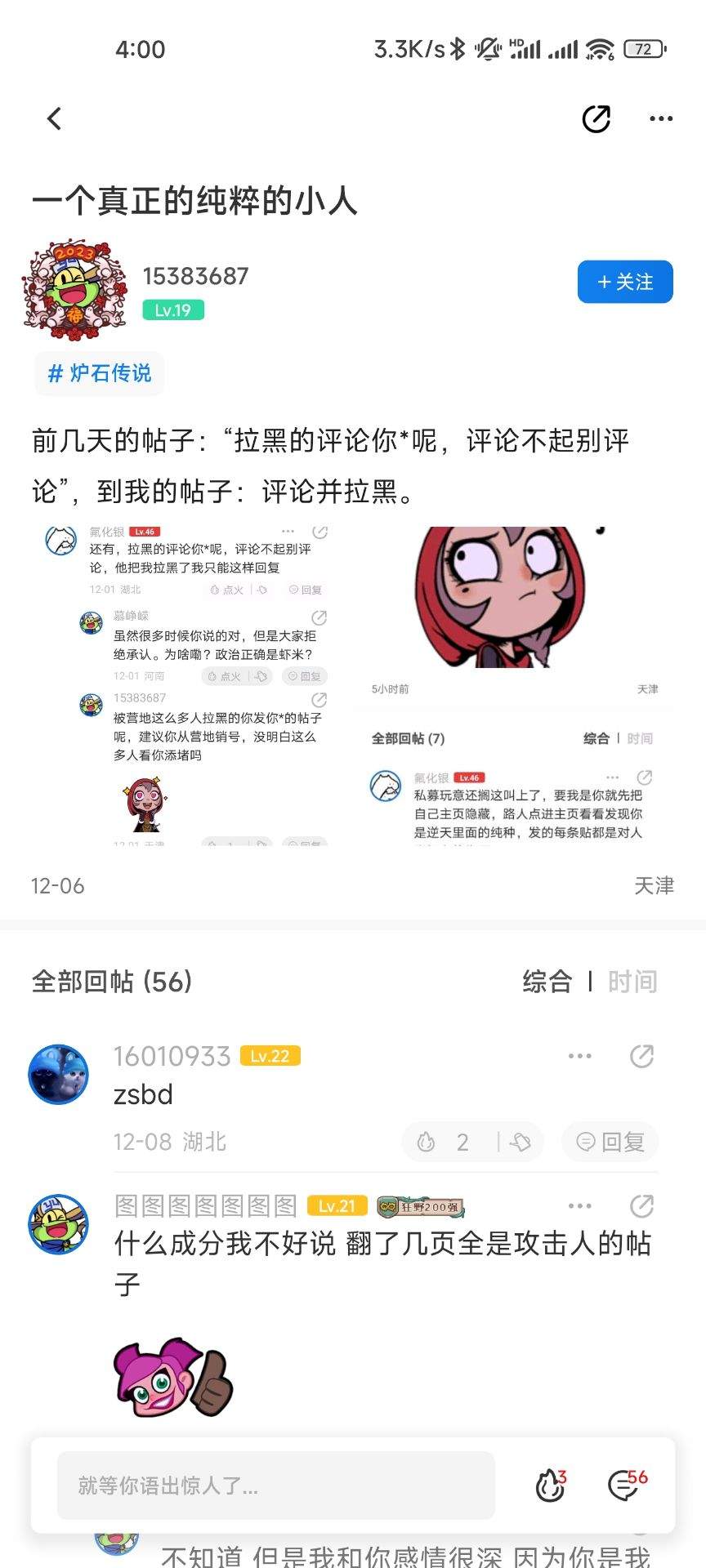Screen dimensions: 706x1568
Task: Share this post from the top bar
Action: (x=596, y=119)
